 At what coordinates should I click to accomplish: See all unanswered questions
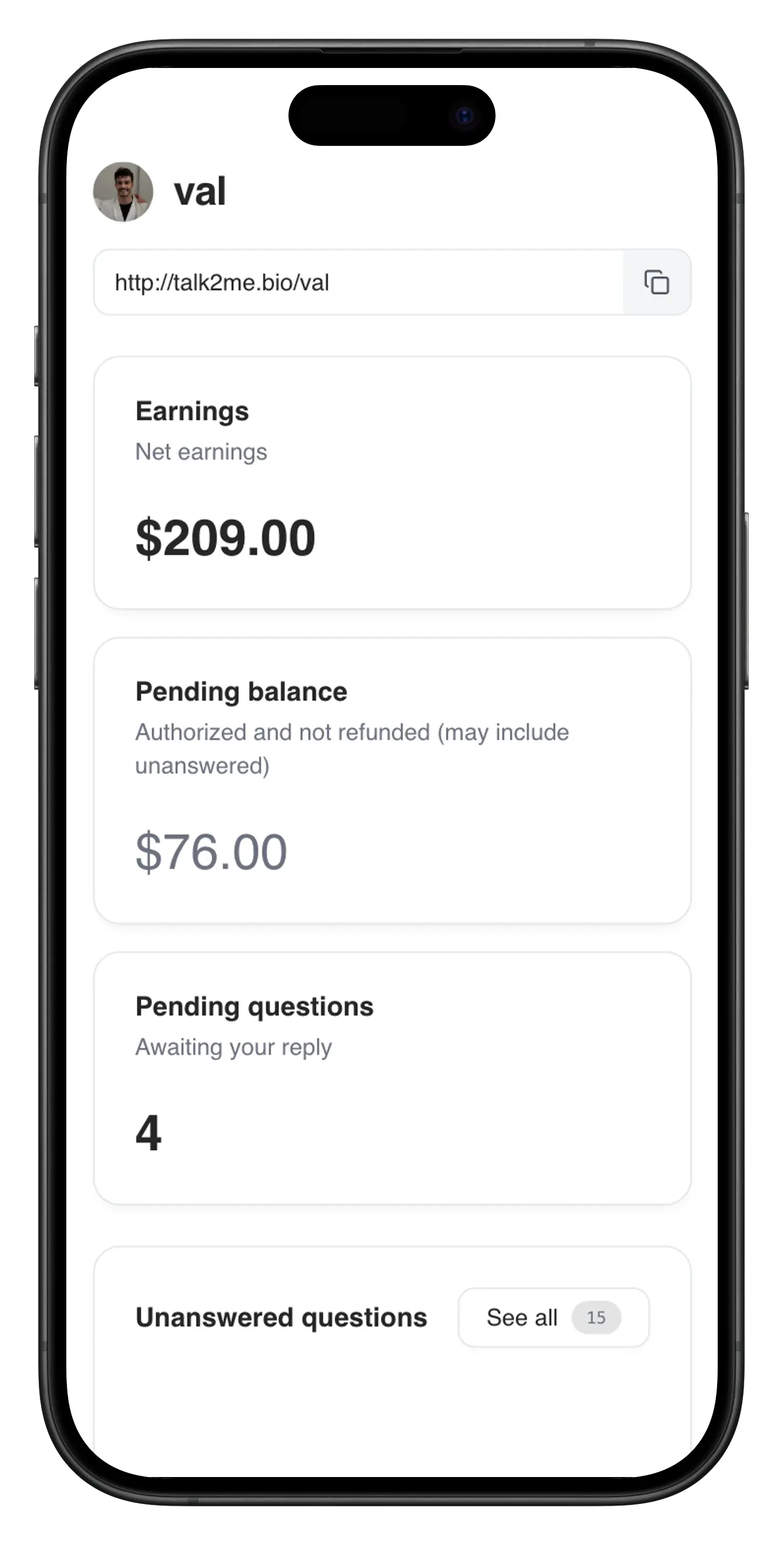(x=553, y=1318)
